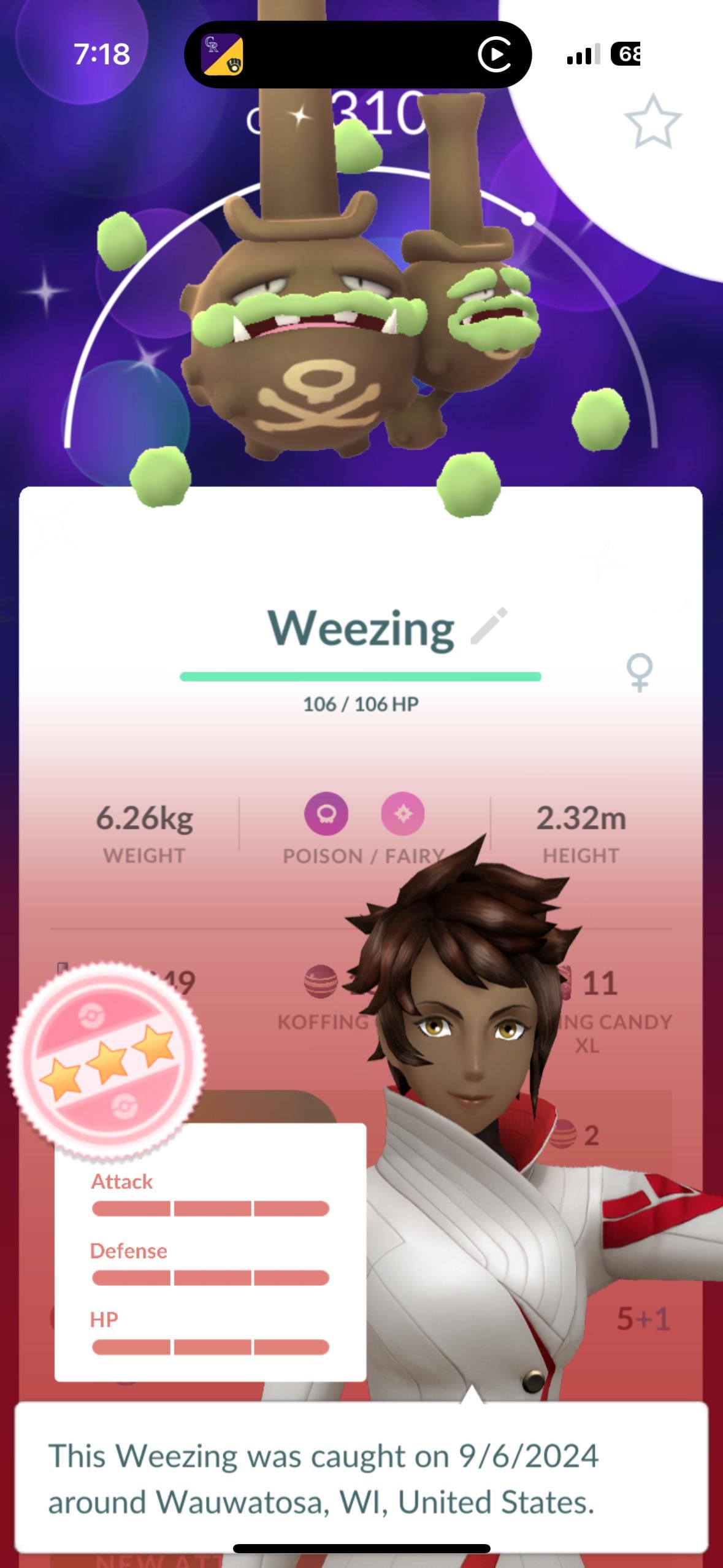The image size is (723, 1568).
Task: Mark Weezing as favorite with the star
Action: [652, 121]
